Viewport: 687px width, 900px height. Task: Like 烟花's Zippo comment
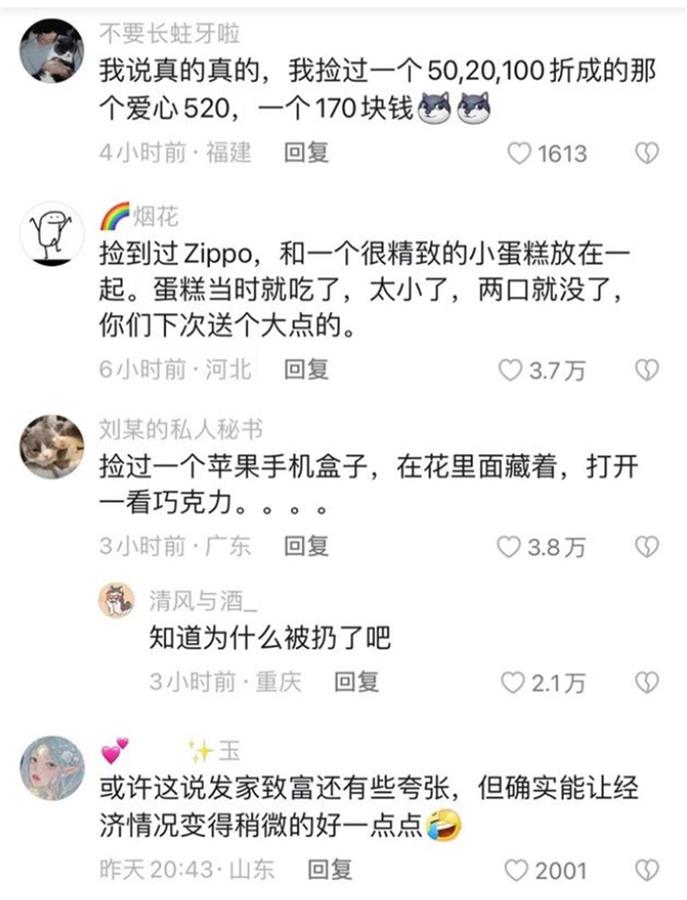[511, 371]
